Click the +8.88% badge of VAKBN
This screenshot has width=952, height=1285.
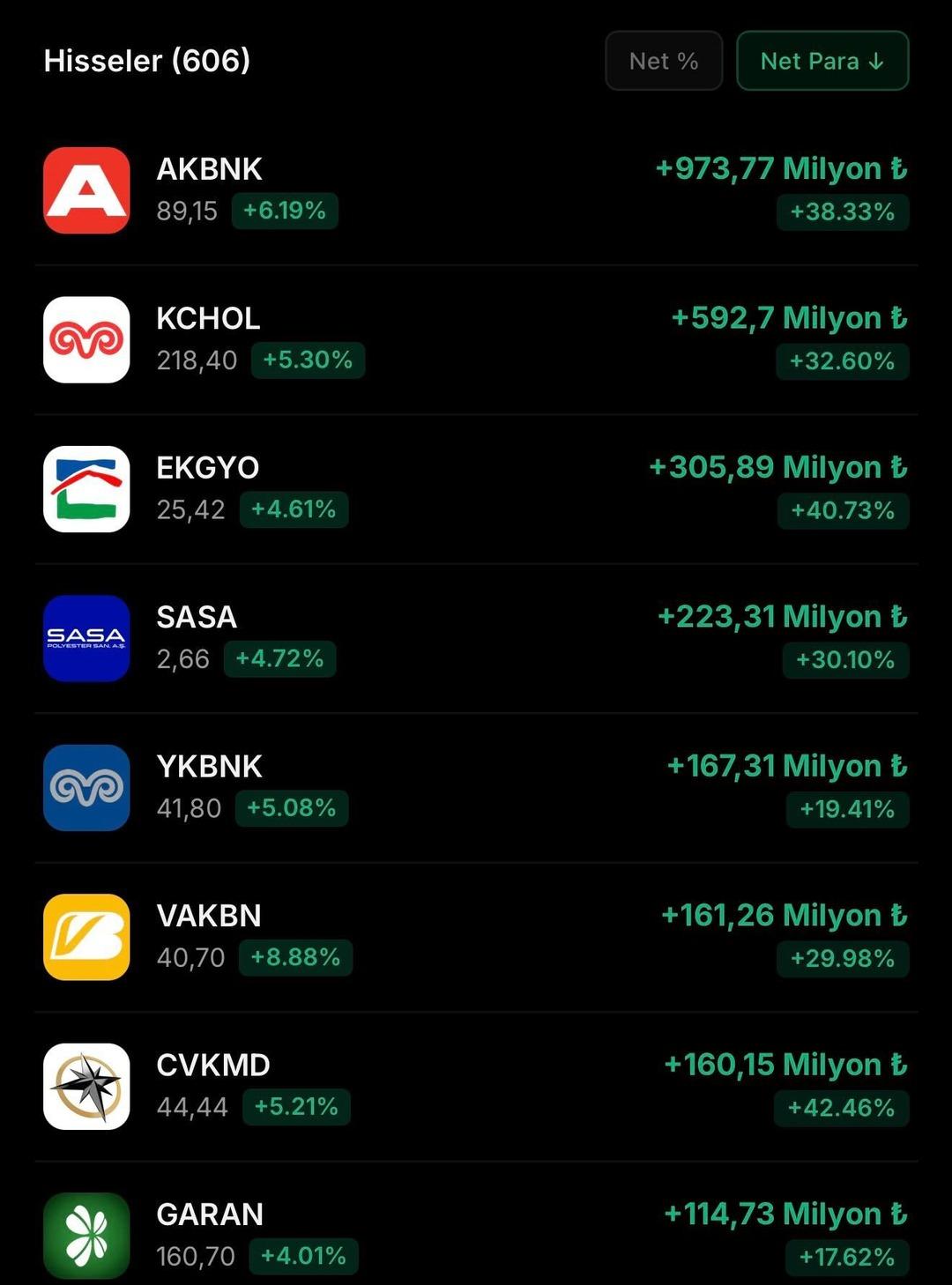(296, 957)
